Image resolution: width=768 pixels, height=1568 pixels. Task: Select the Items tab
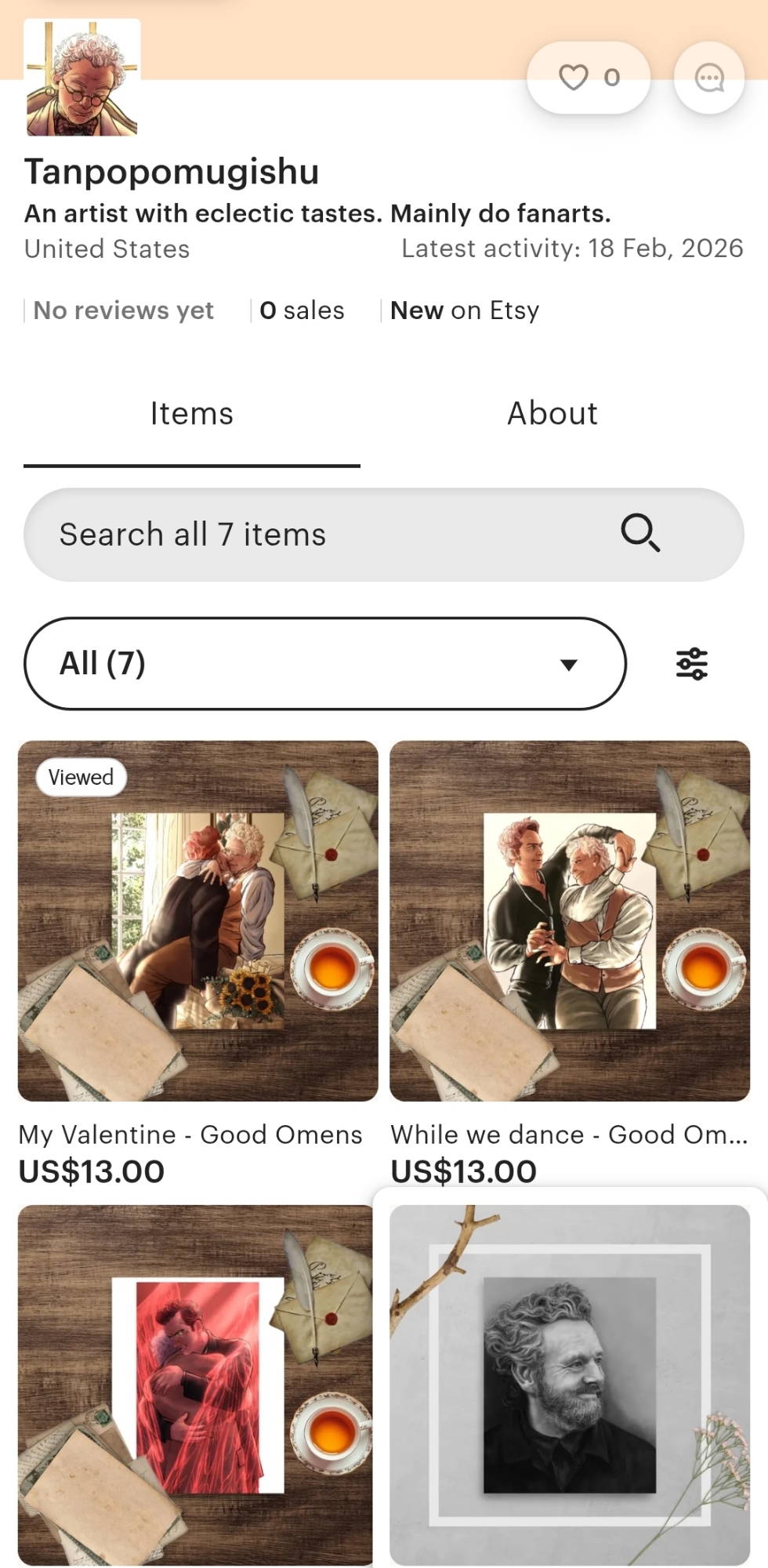pos(192,414)
